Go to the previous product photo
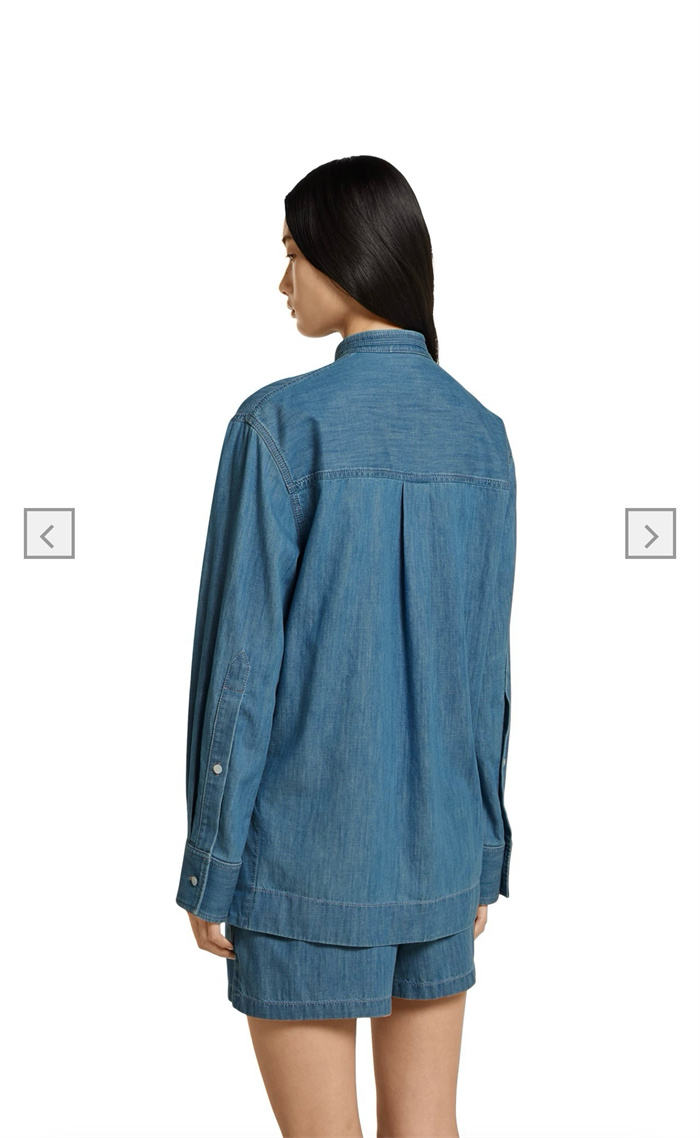This screenshot has height=1138, width=700. pyautogui.click(x=49, y=533)
